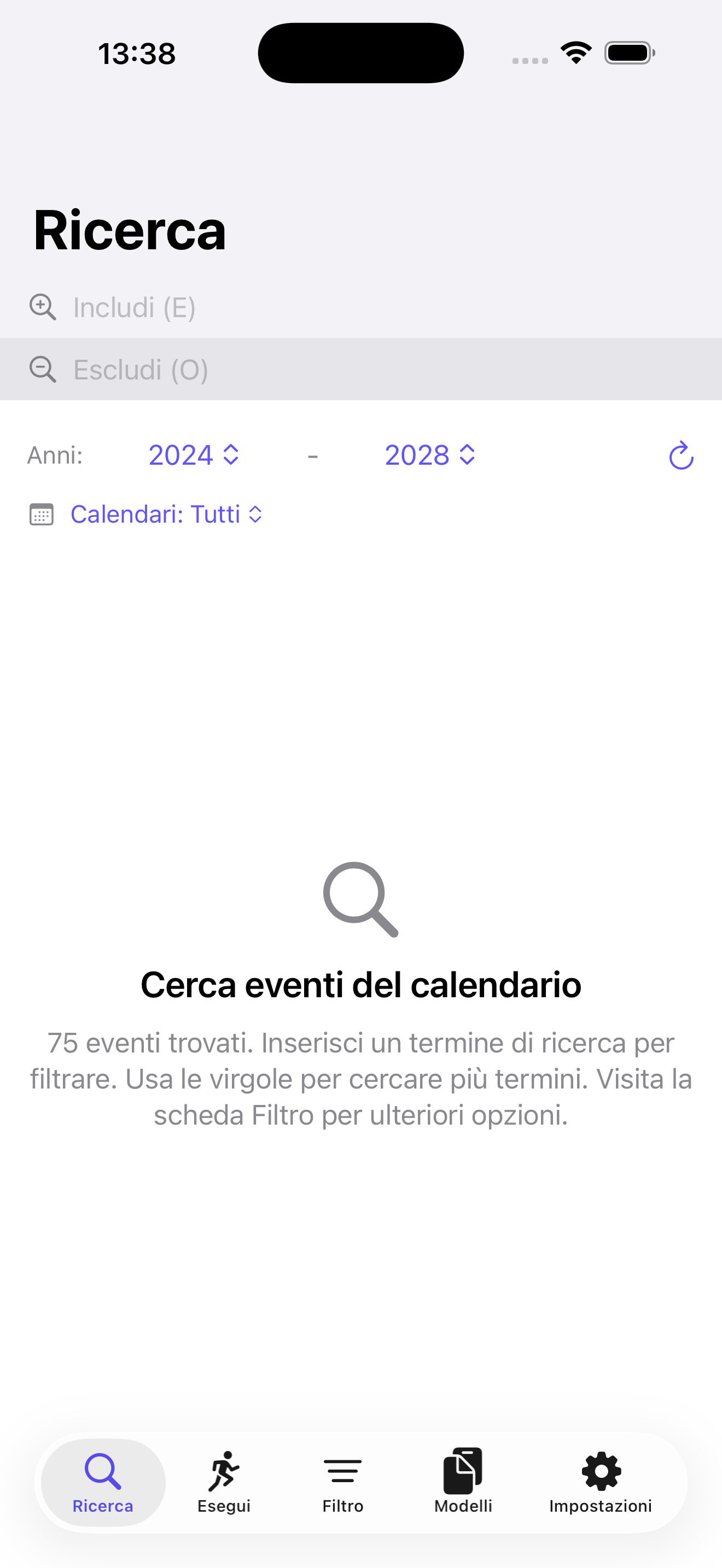The image size is (722, 1568).
Task: Click the calendar grid icon beside Calendari
Action: pos(42,514)
